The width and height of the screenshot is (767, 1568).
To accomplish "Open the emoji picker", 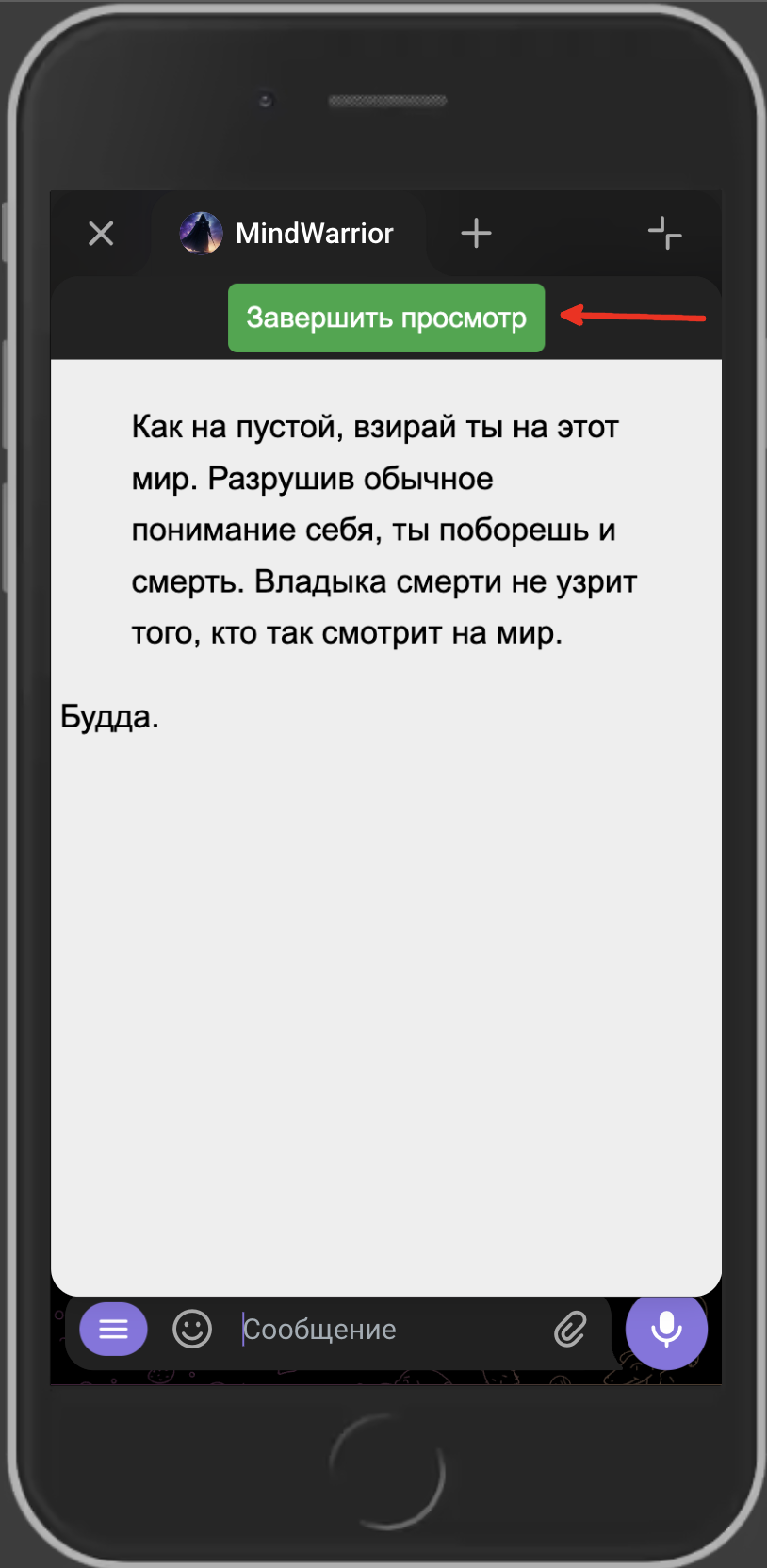I will (192, 1329).
